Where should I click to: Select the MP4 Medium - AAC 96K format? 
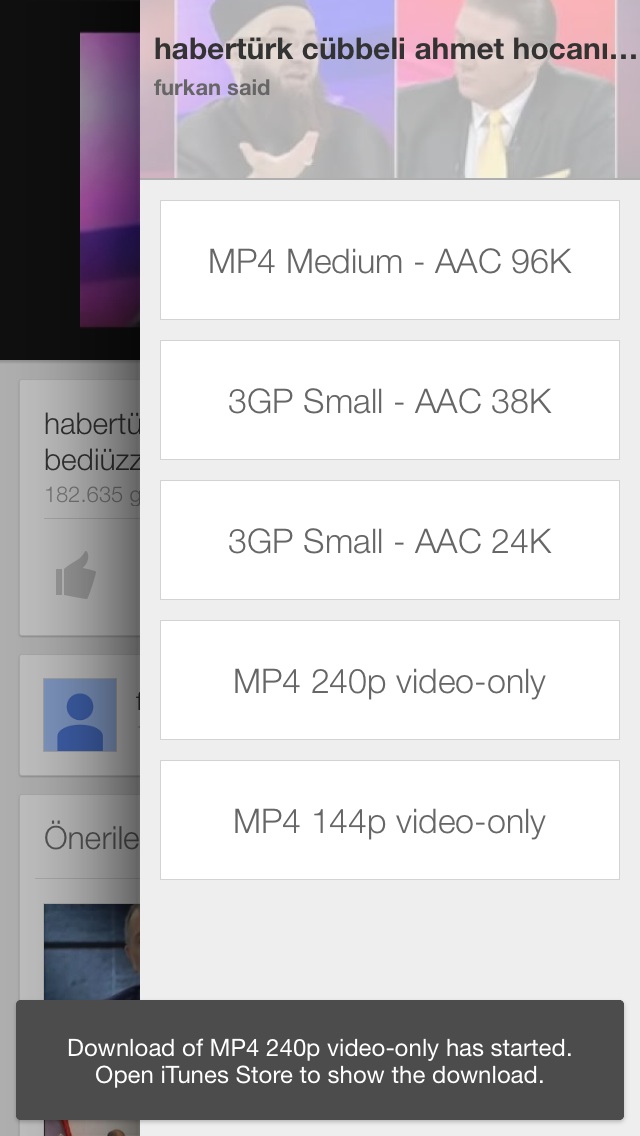pyautogui.click(x=390, y=260)
